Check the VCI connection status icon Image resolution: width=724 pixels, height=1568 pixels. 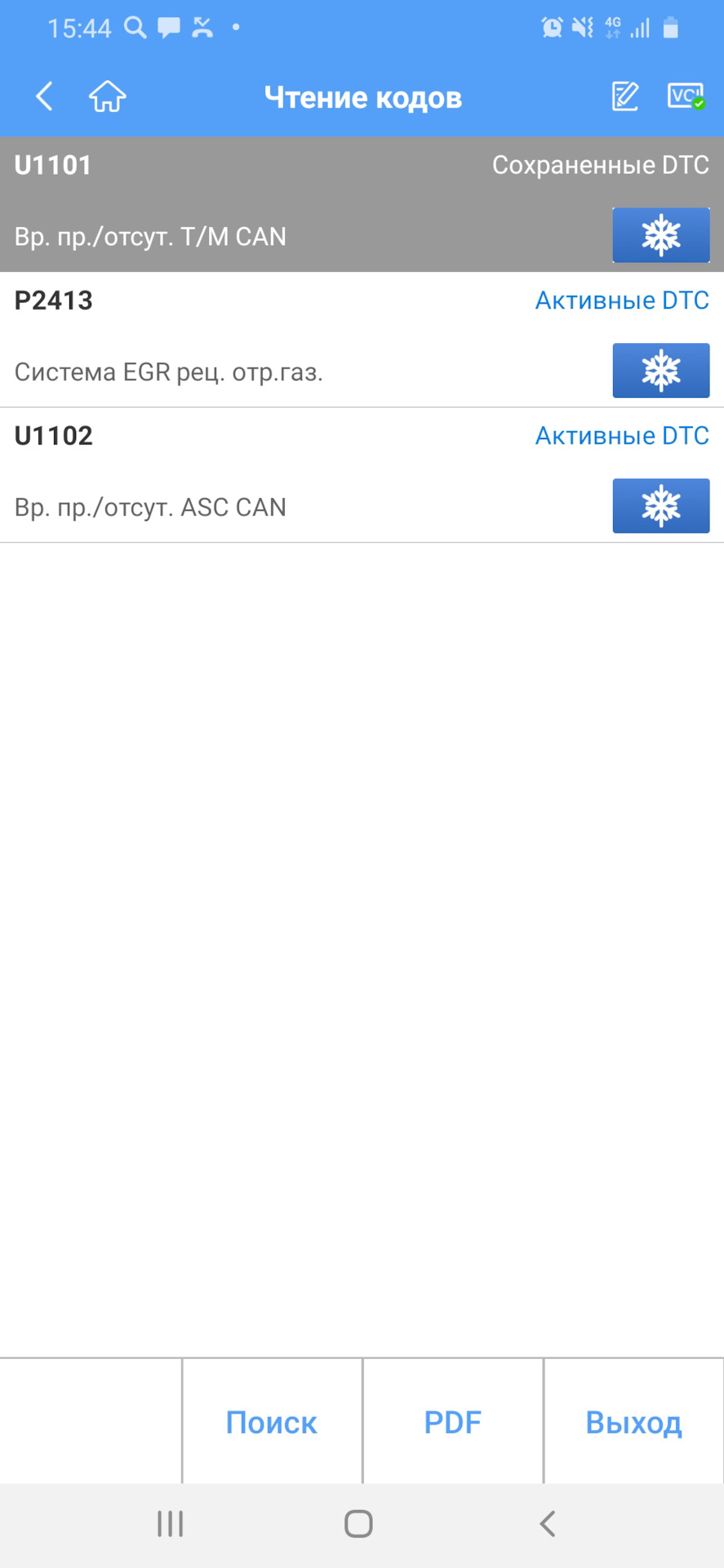685,96
